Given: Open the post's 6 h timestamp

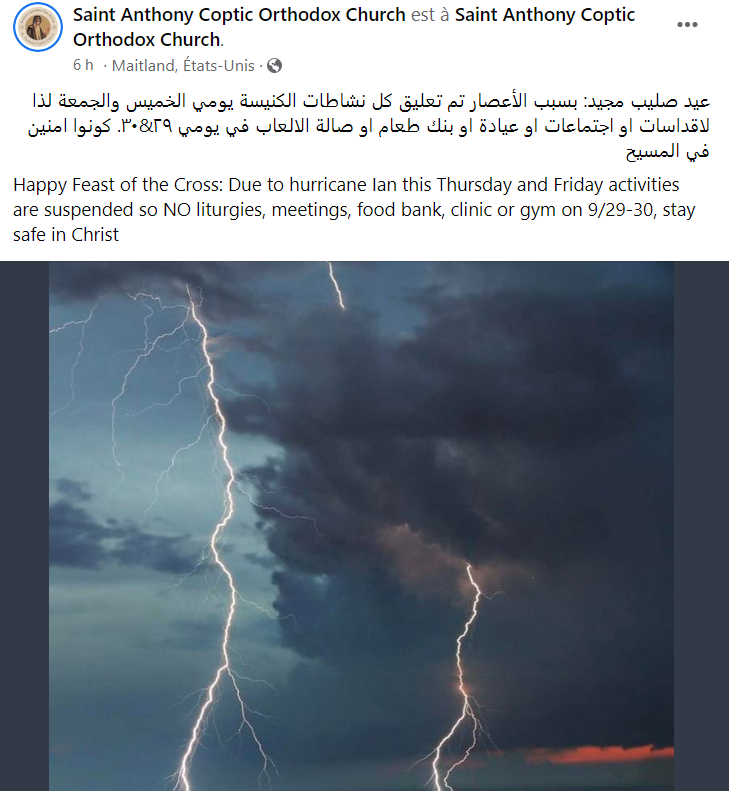Looking at the screenshot, I should (x=83, y=65).
